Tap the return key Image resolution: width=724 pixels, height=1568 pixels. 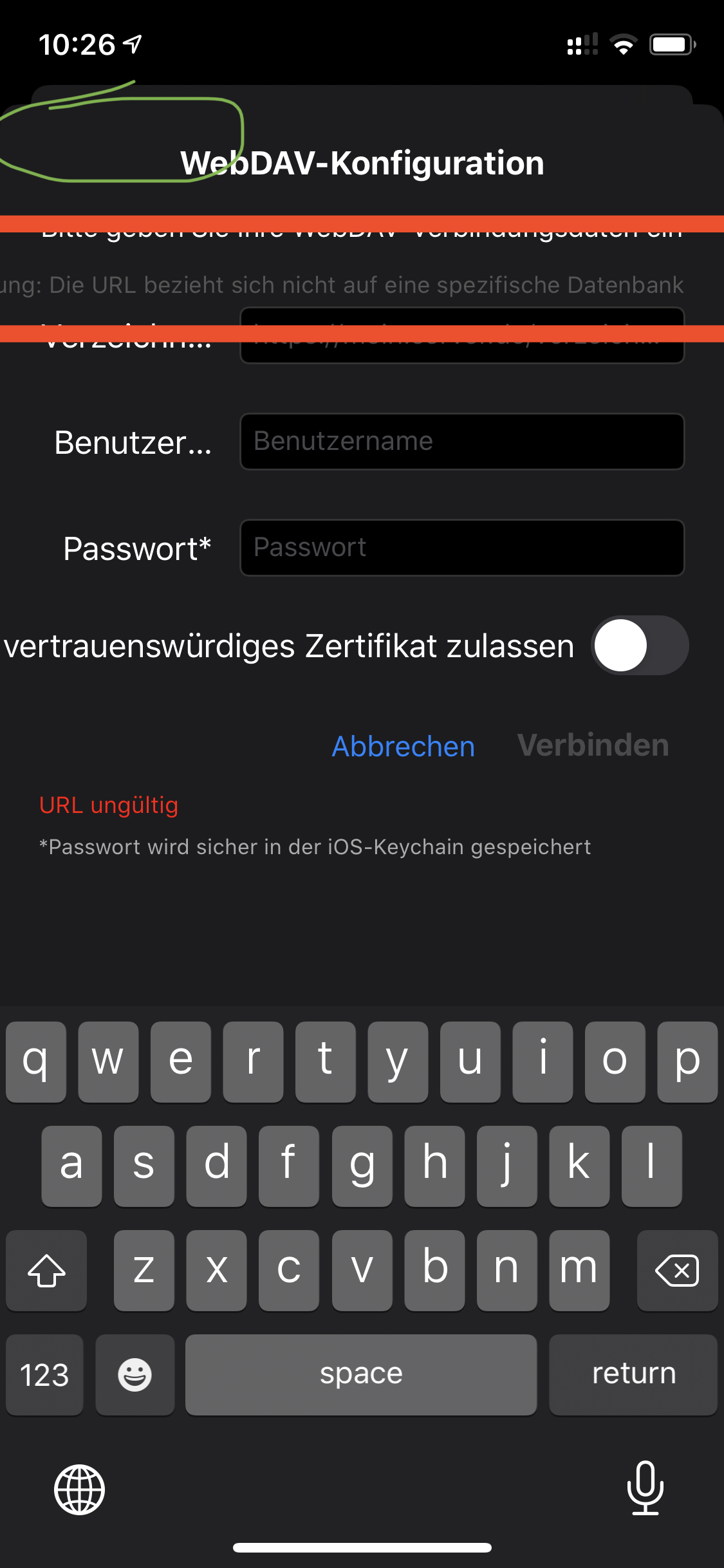(633, 1374)
